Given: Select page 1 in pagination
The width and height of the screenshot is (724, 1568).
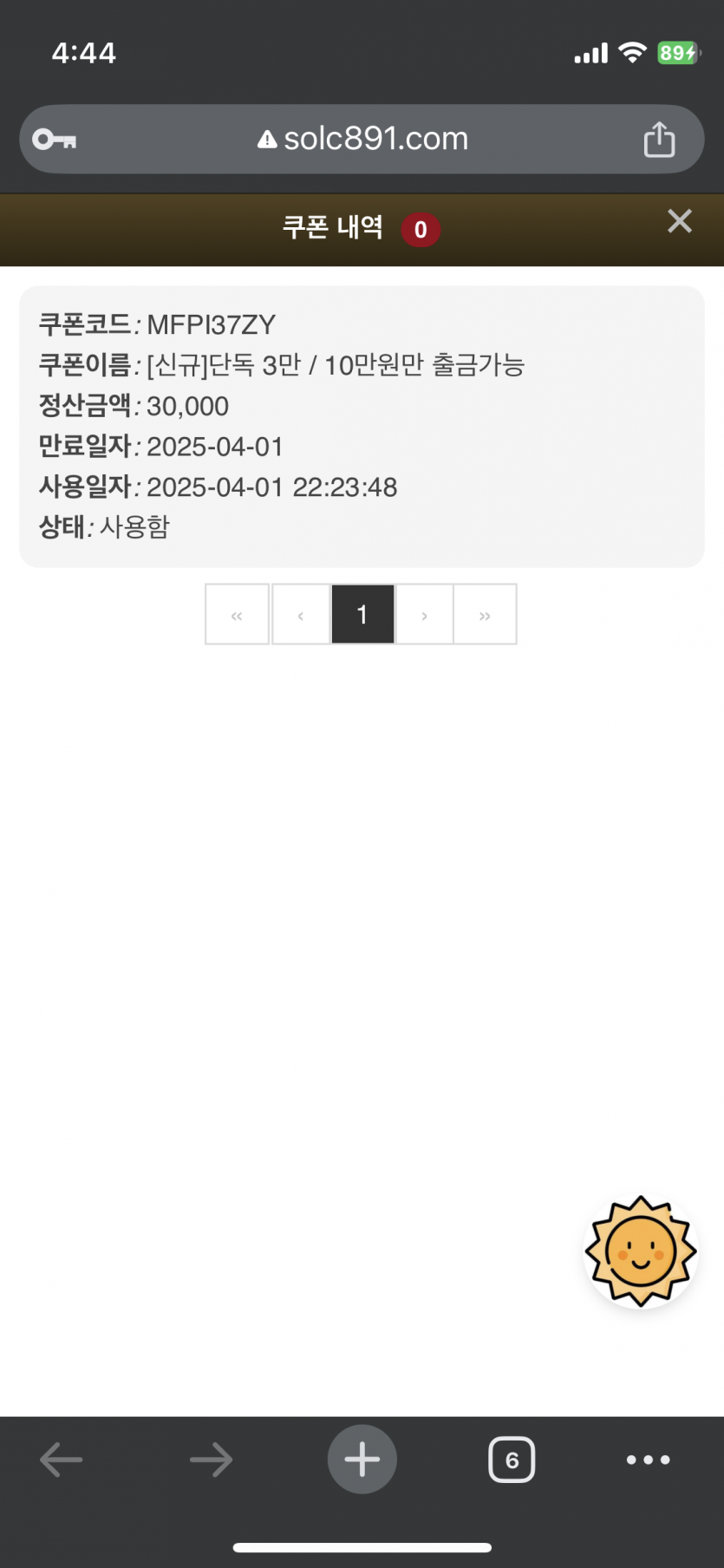Looking at the screenshot, I should point(362,614).
